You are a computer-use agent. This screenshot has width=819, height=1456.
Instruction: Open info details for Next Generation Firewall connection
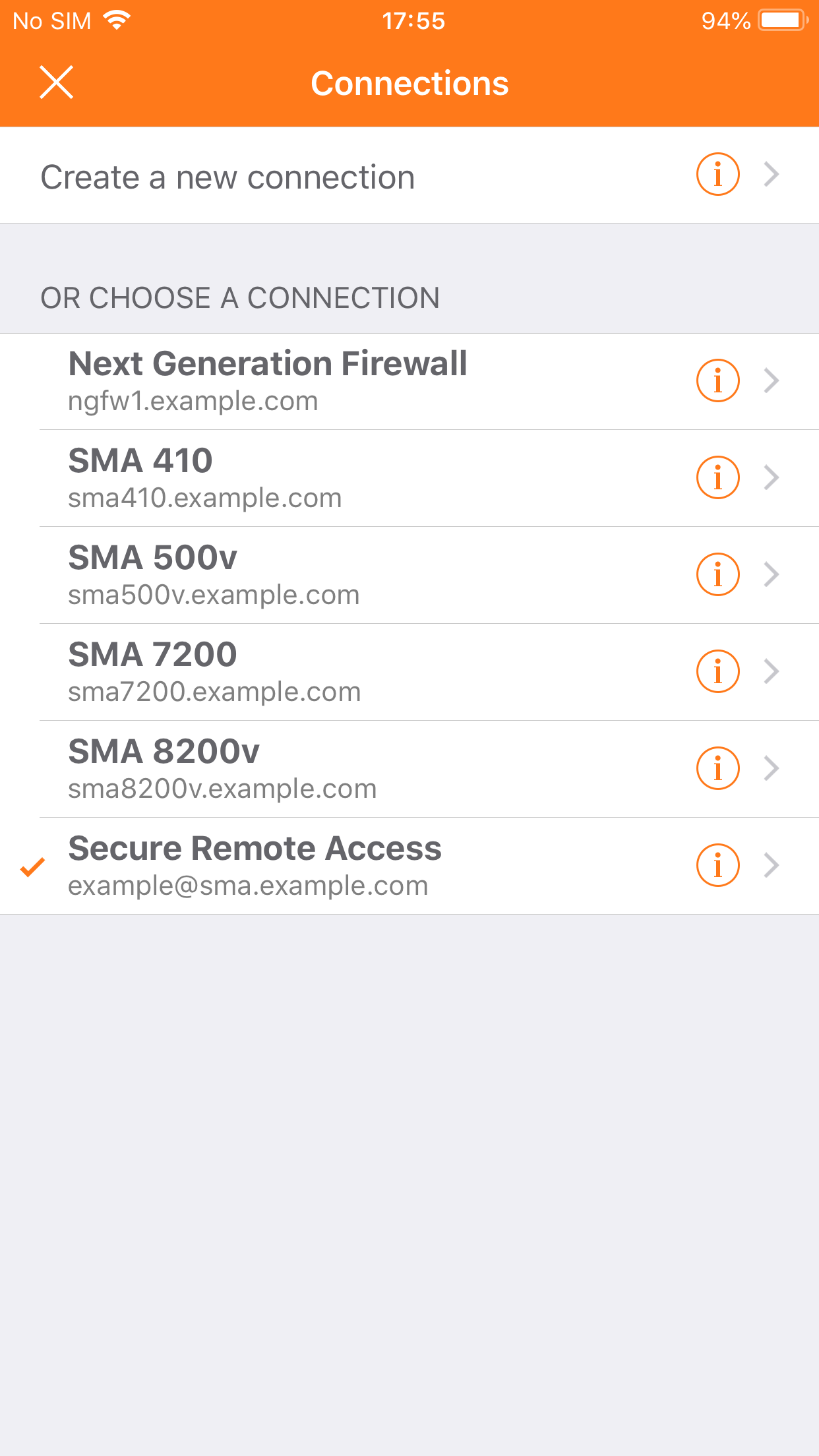717,380
